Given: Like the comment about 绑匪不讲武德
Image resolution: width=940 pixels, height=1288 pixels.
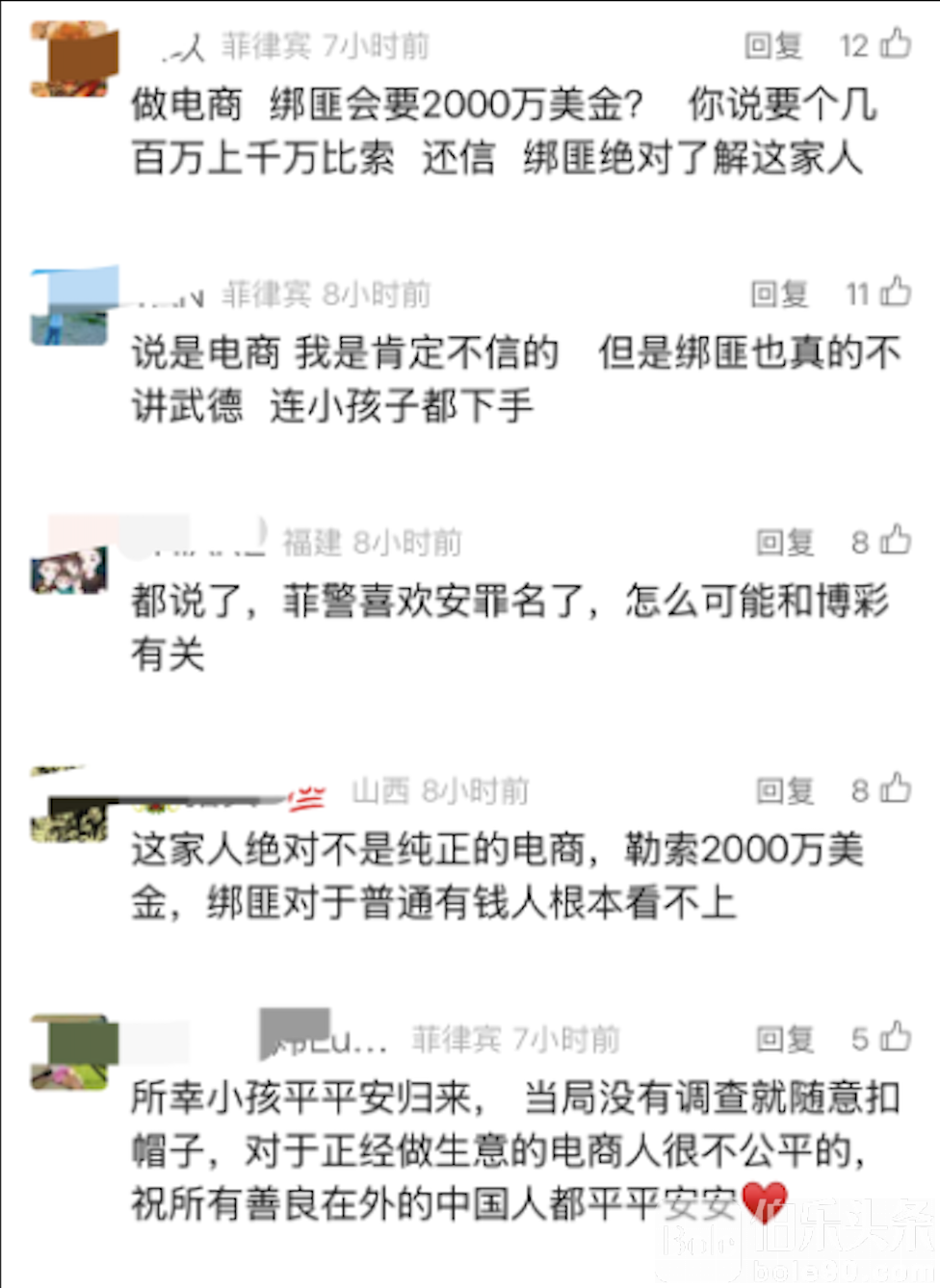Looking at the screenshot, I should pyautogui.click(x=896, y=292).
